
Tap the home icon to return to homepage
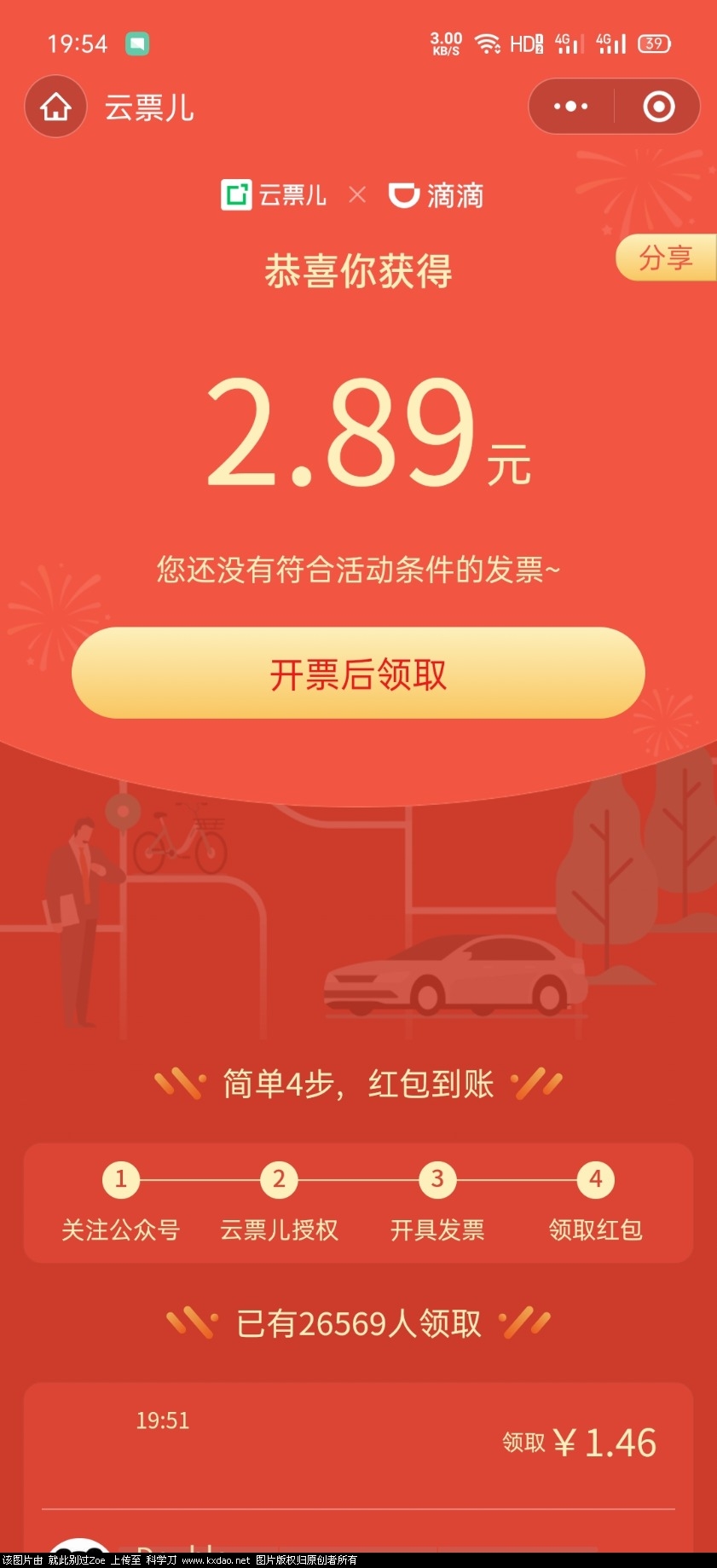pos(55,107)
